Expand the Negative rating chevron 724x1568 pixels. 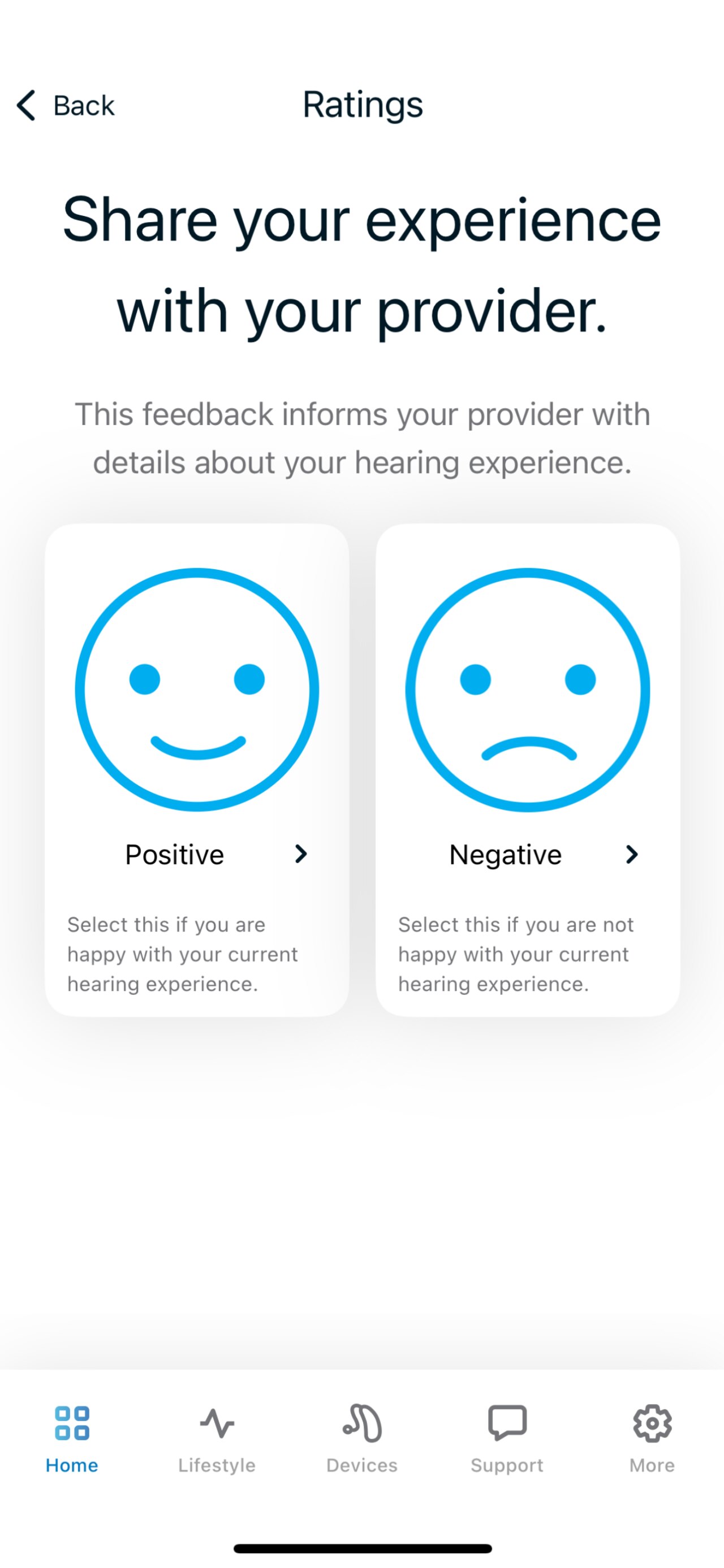632,854
